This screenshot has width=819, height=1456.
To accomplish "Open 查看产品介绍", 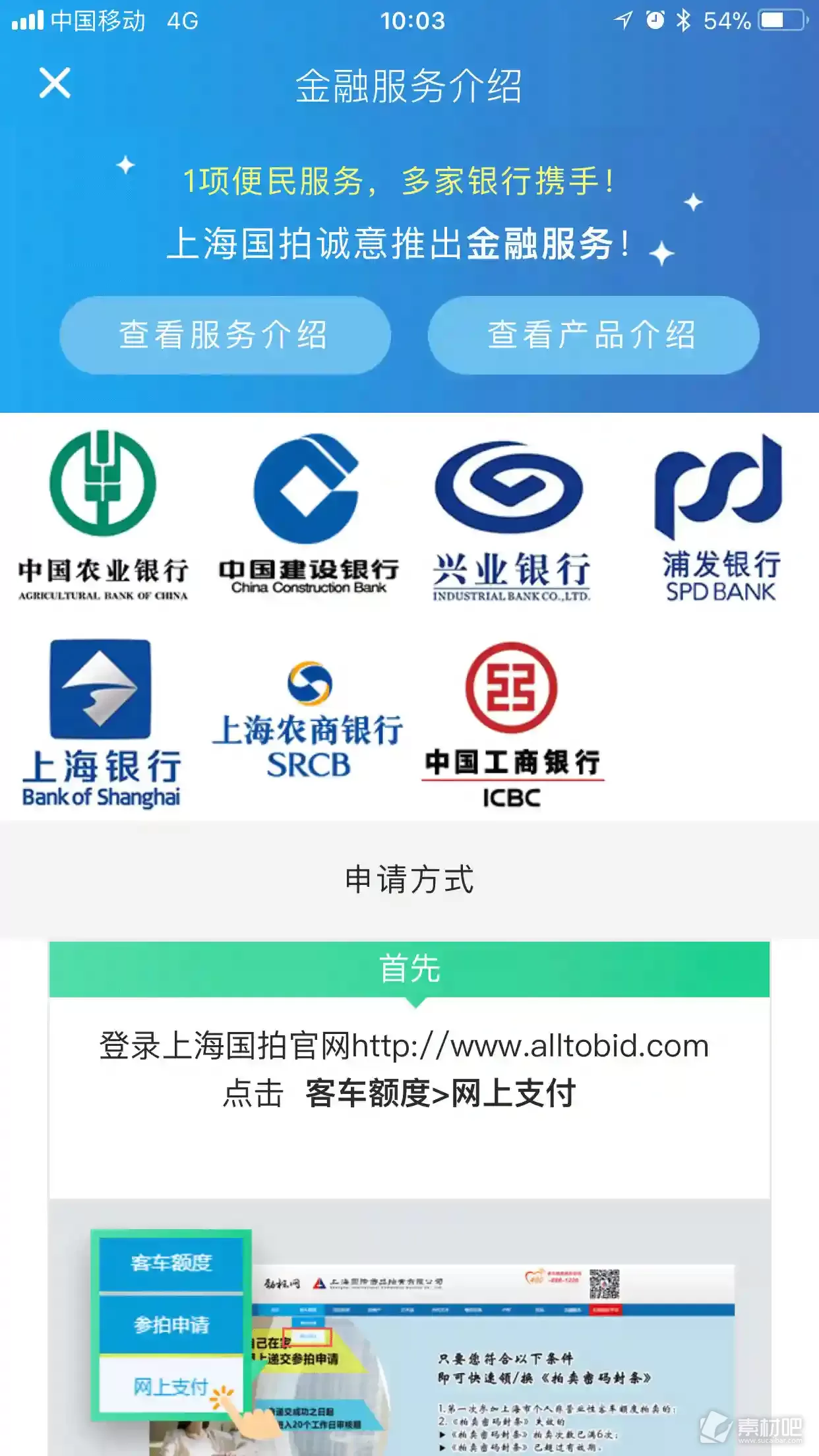I will point(593,335).
